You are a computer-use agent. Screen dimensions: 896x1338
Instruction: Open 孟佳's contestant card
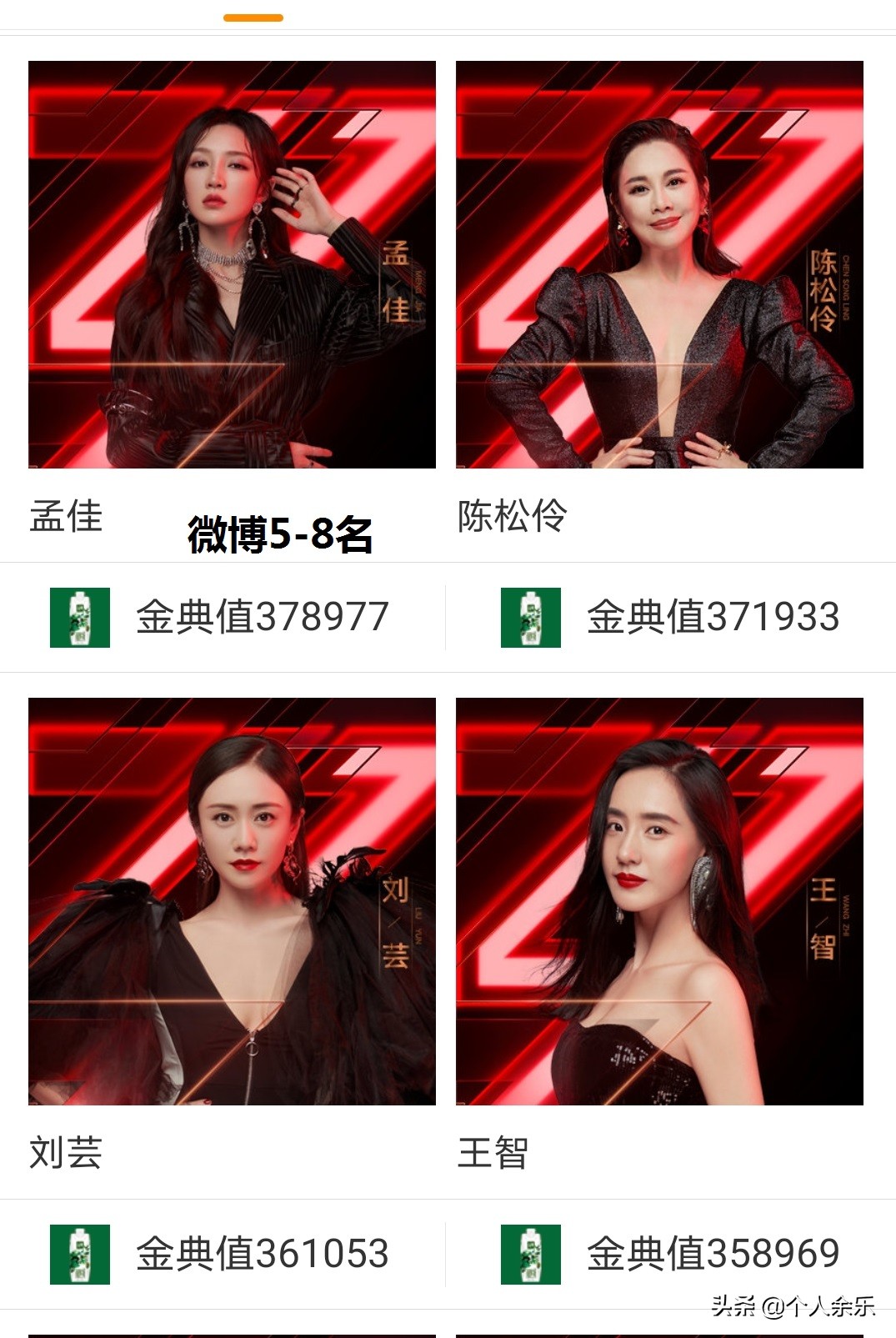(x=232, y=264)
